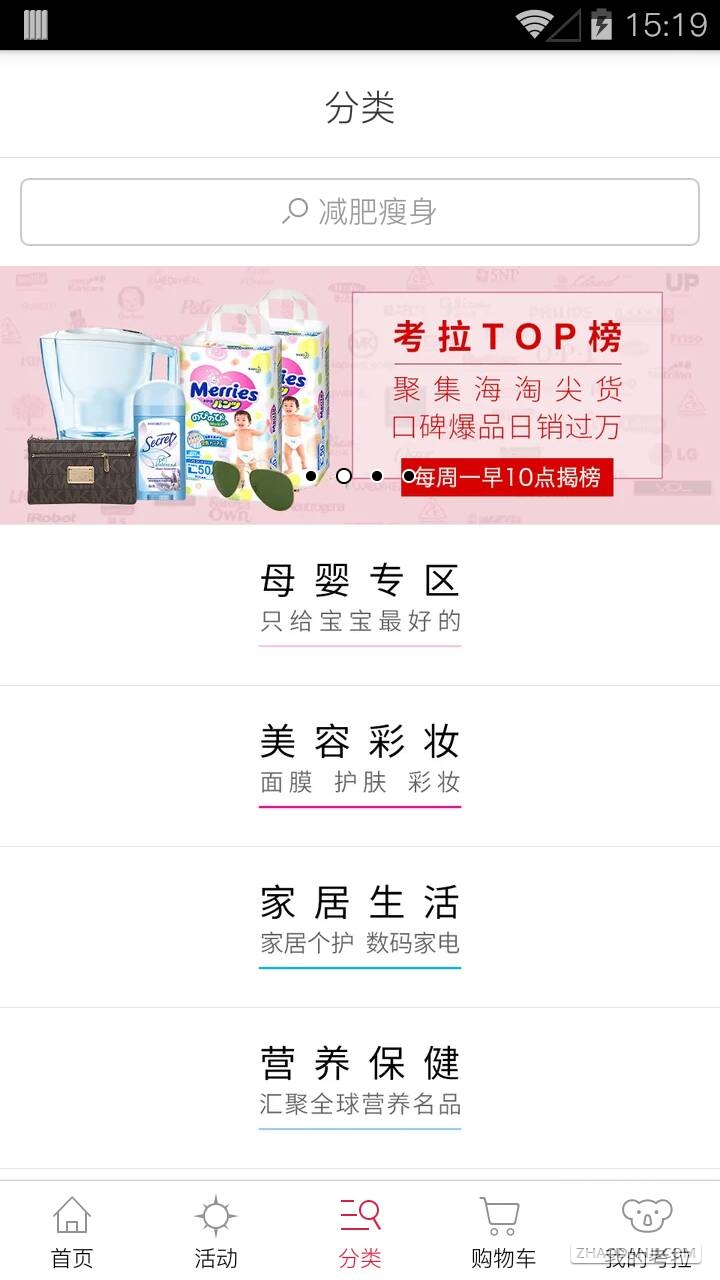720x1280 pixels.
Task: Select the 分类 tab
Action: coord(360,1232)
